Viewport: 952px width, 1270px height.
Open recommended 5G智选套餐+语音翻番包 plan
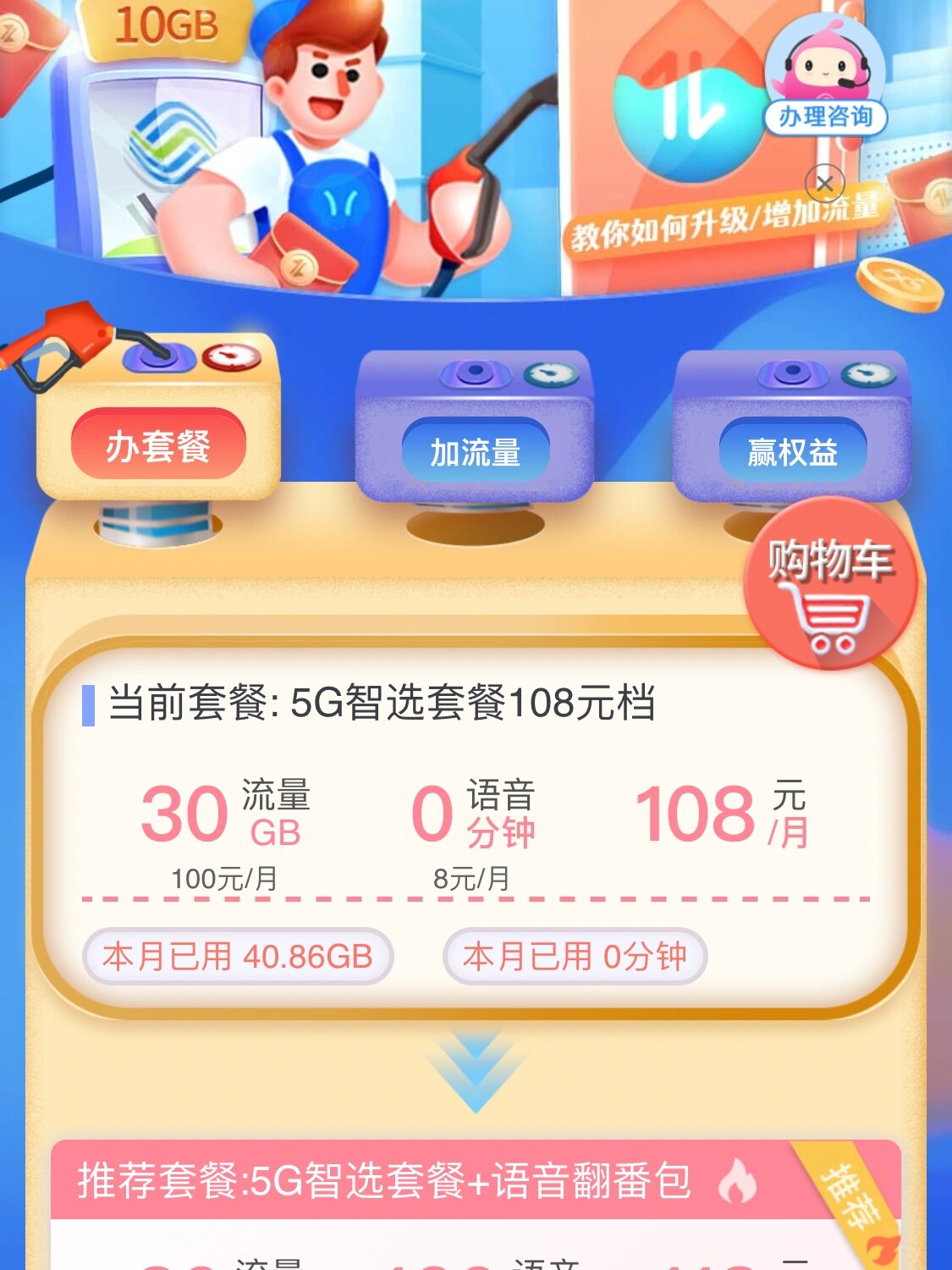[385, 1180]
